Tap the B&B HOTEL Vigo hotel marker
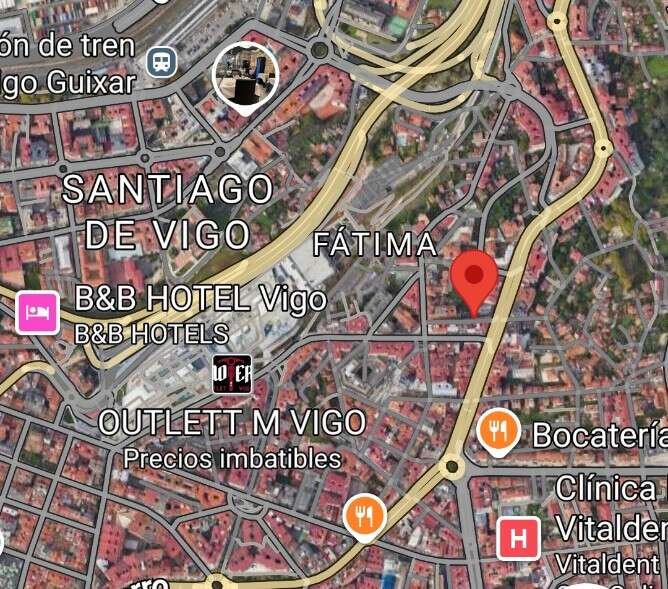 [x=37, y=313]
